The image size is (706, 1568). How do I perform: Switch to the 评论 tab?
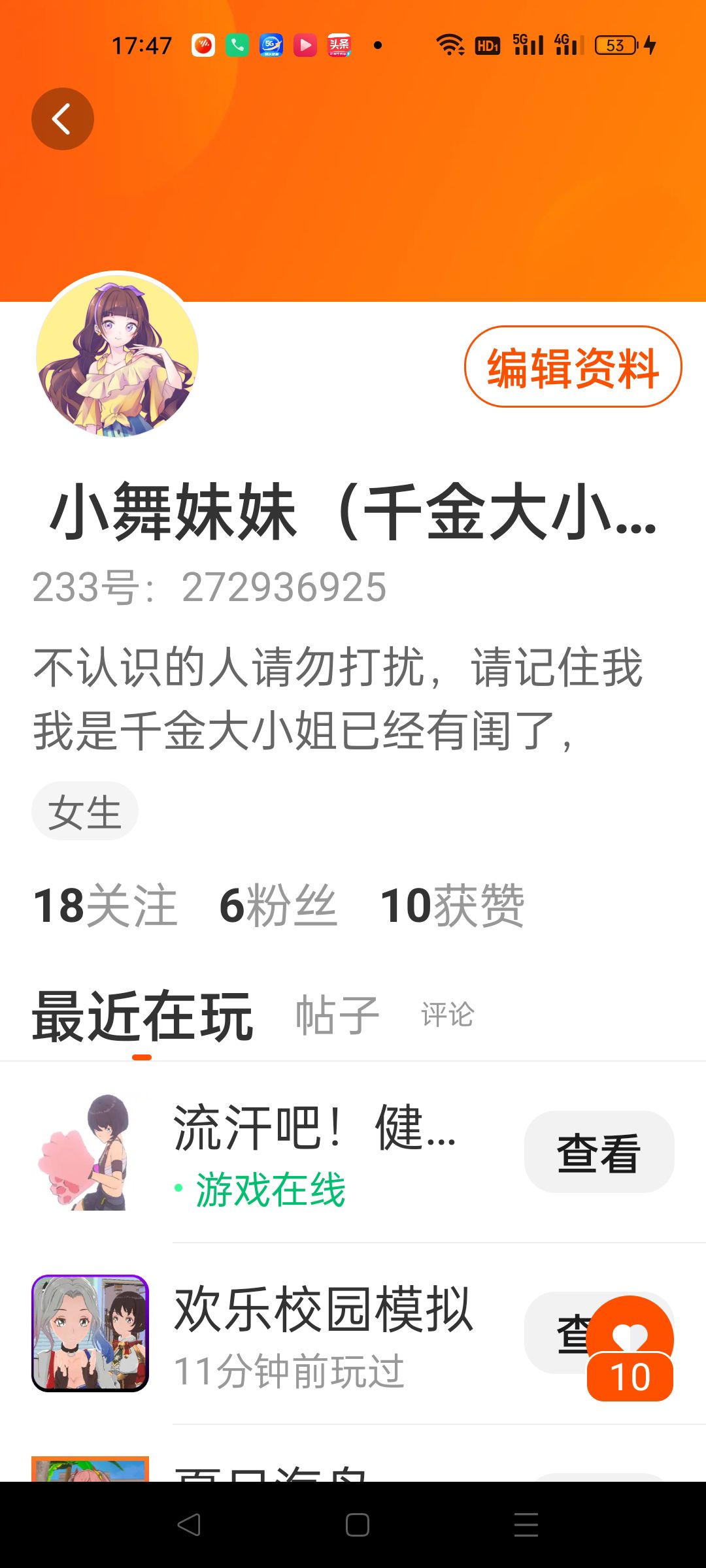click(x=447, y=1015)
